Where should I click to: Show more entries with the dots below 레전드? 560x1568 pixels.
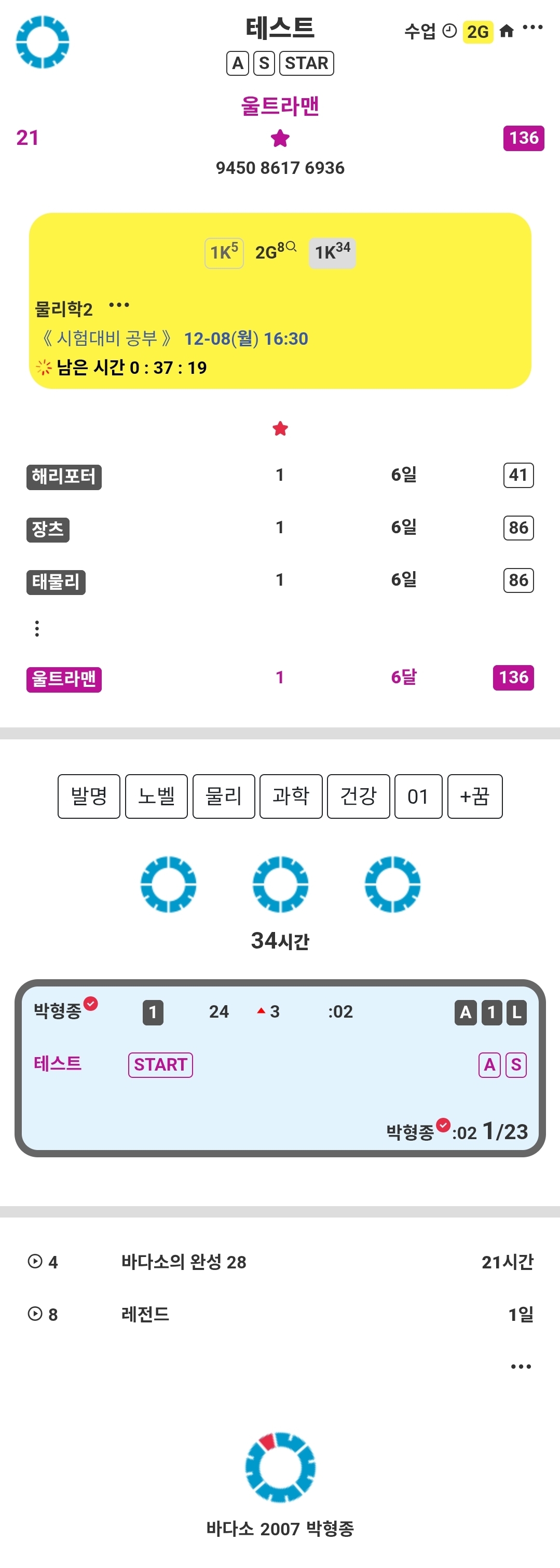coord(521,1367)
